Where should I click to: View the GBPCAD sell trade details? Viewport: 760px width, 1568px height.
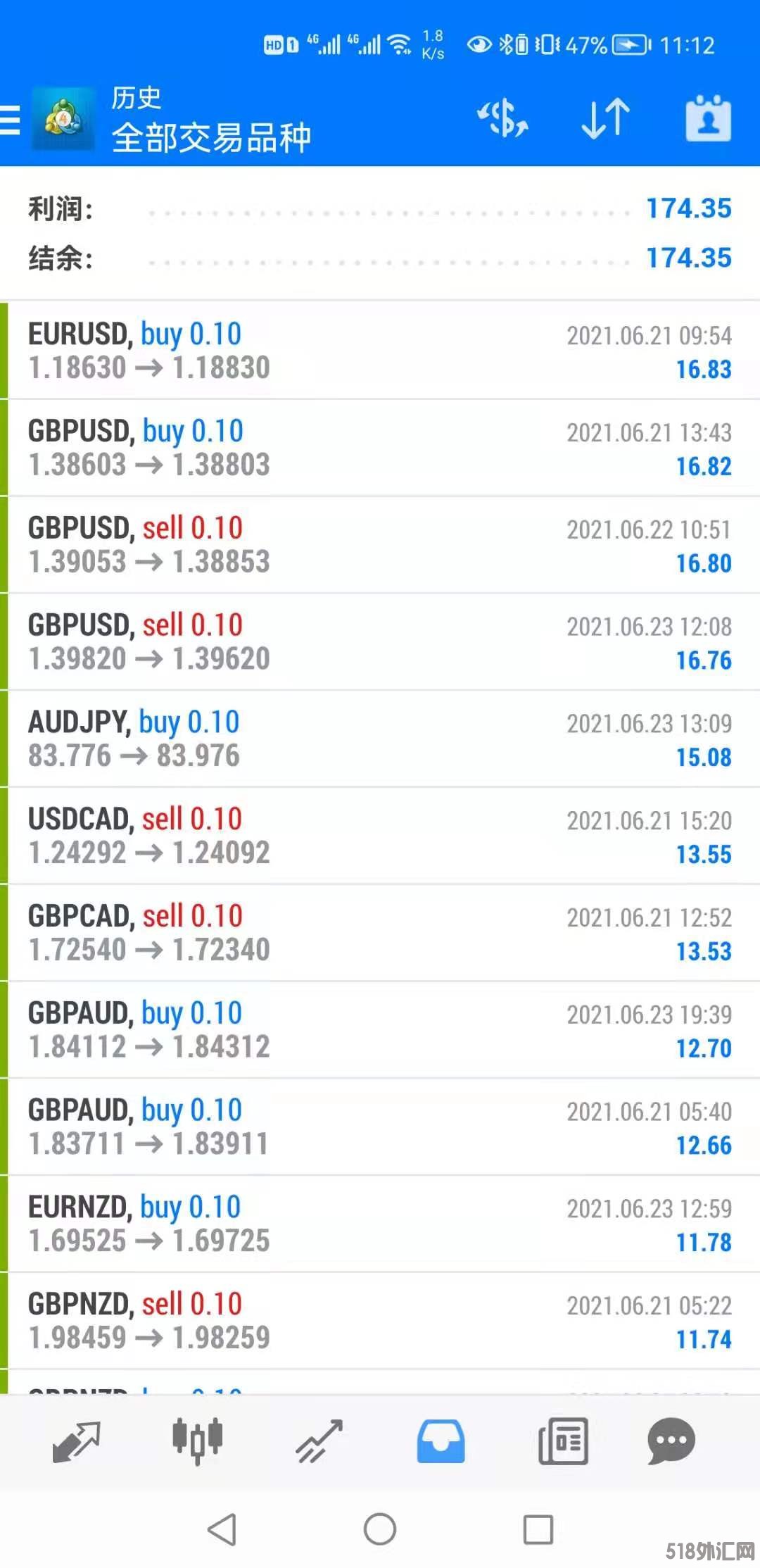380,933
